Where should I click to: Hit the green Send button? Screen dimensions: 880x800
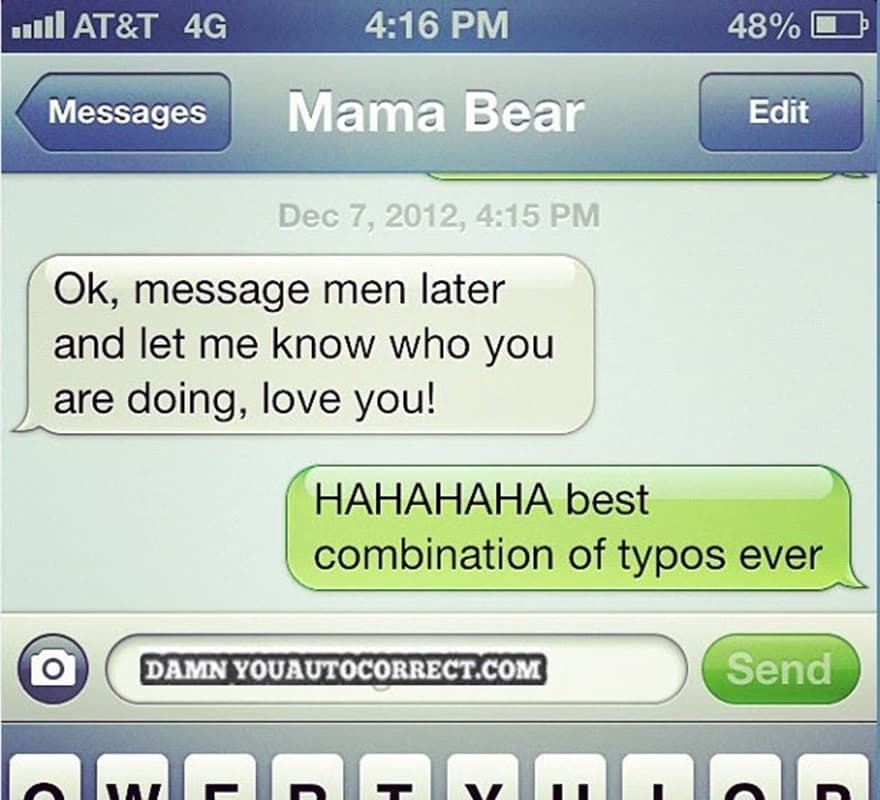(779, 669)
